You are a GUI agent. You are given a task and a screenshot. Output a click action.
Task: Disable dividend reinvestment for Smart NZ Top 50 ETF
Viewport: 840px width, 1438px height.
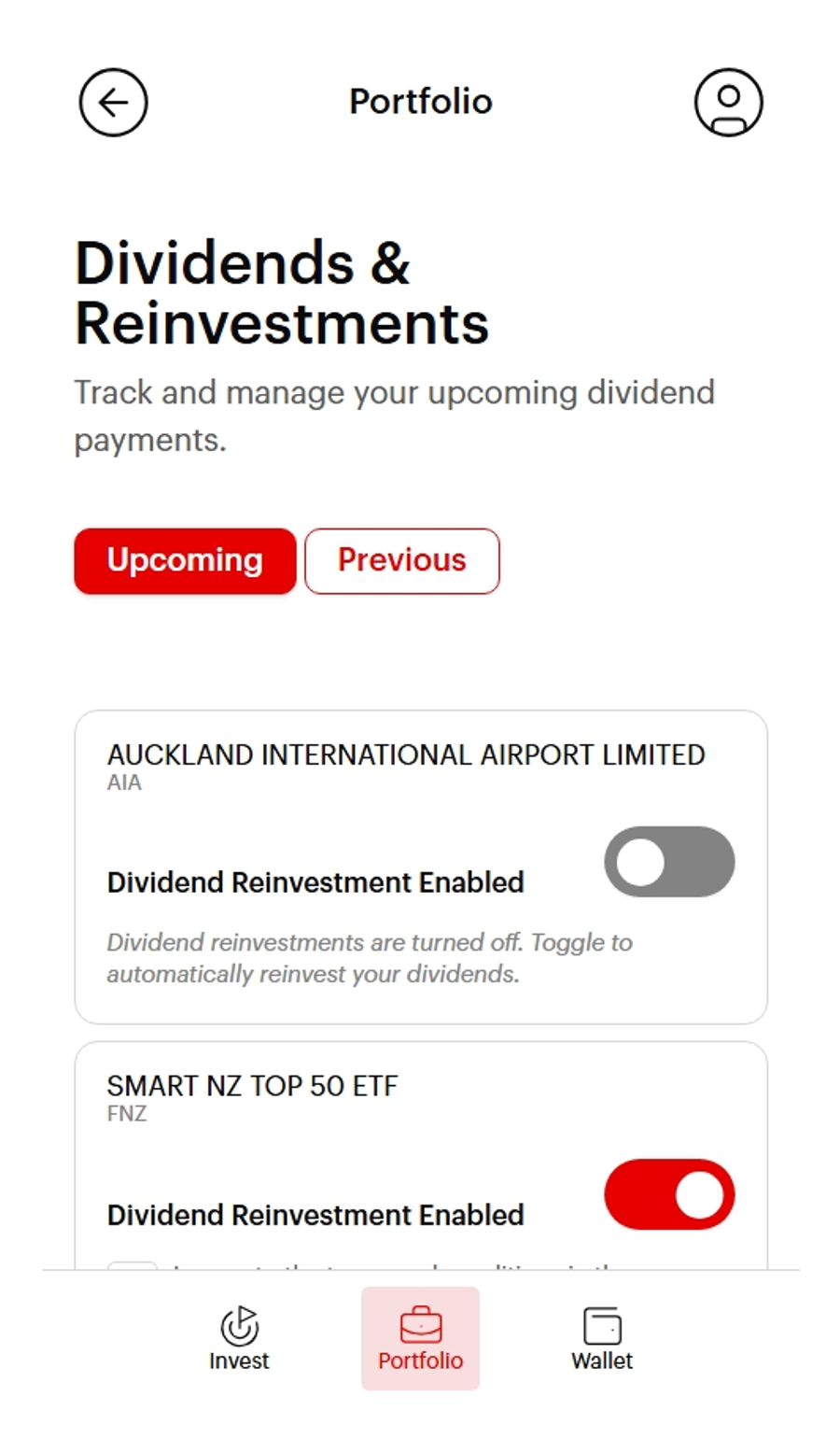669,1194
